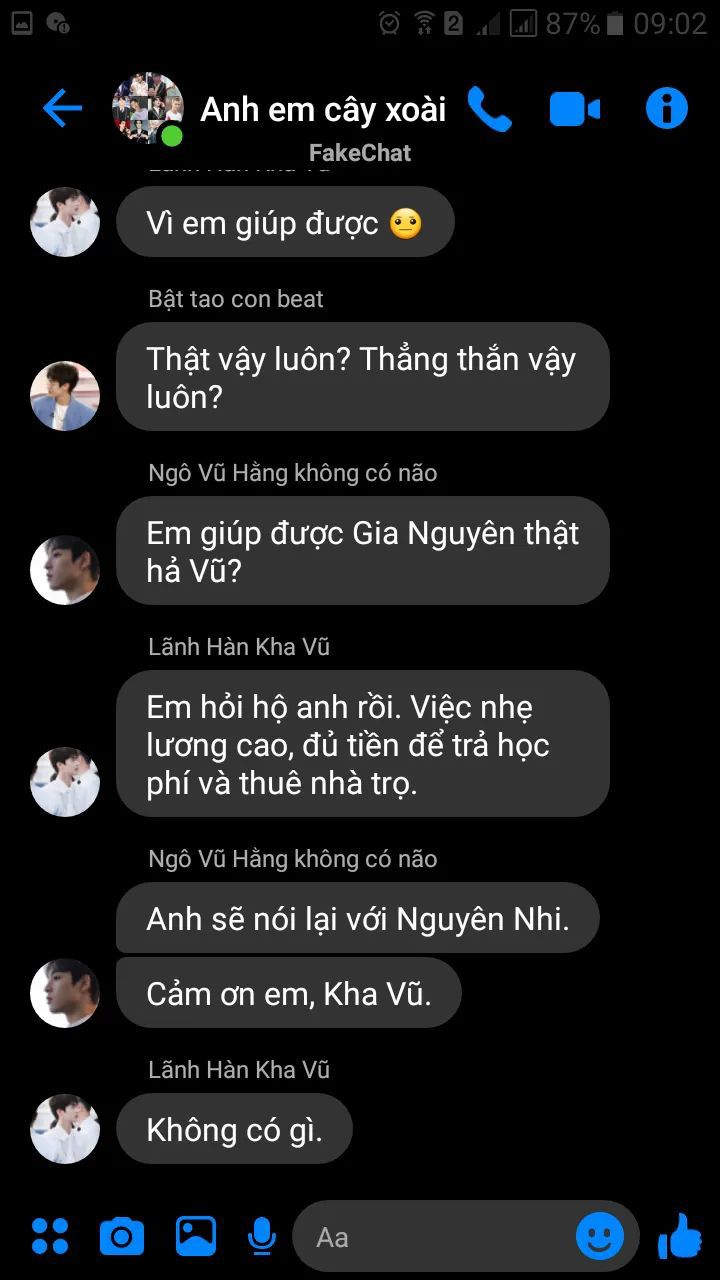
Task: Open the conversation info icon
Action: [x=666, y=108]
